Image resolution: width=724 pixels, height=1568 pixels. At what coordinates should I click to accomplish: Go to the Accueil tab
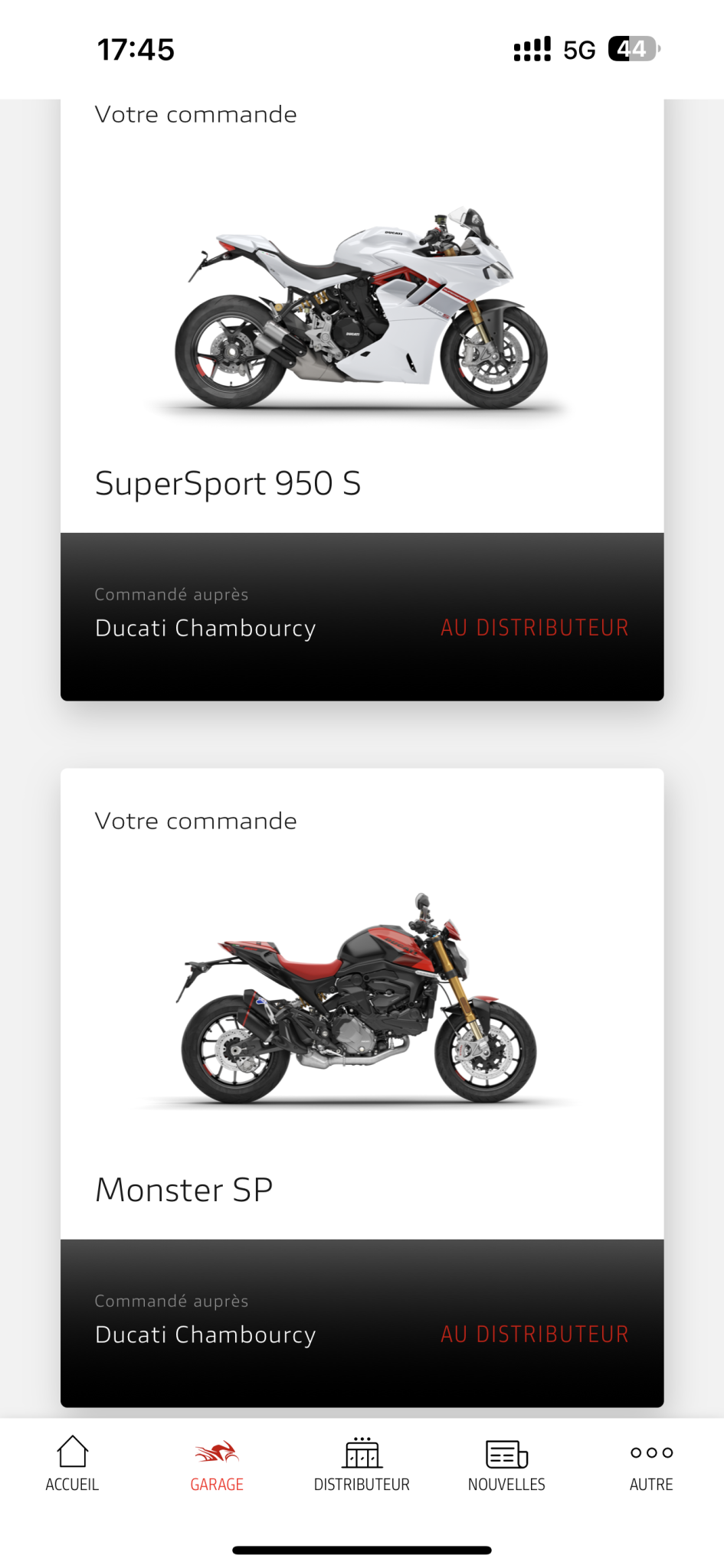[x=72, y=1464]
